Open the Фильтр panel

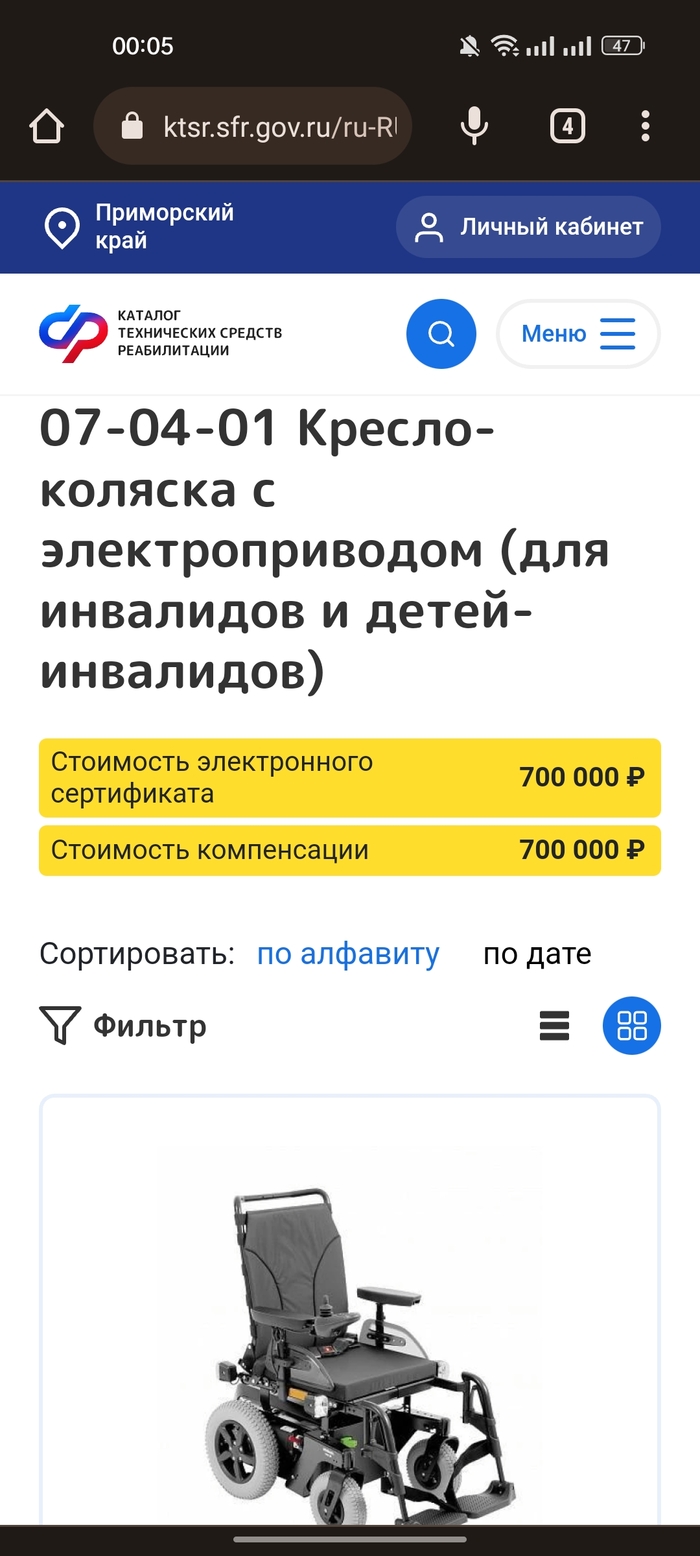pos(123,1026)
